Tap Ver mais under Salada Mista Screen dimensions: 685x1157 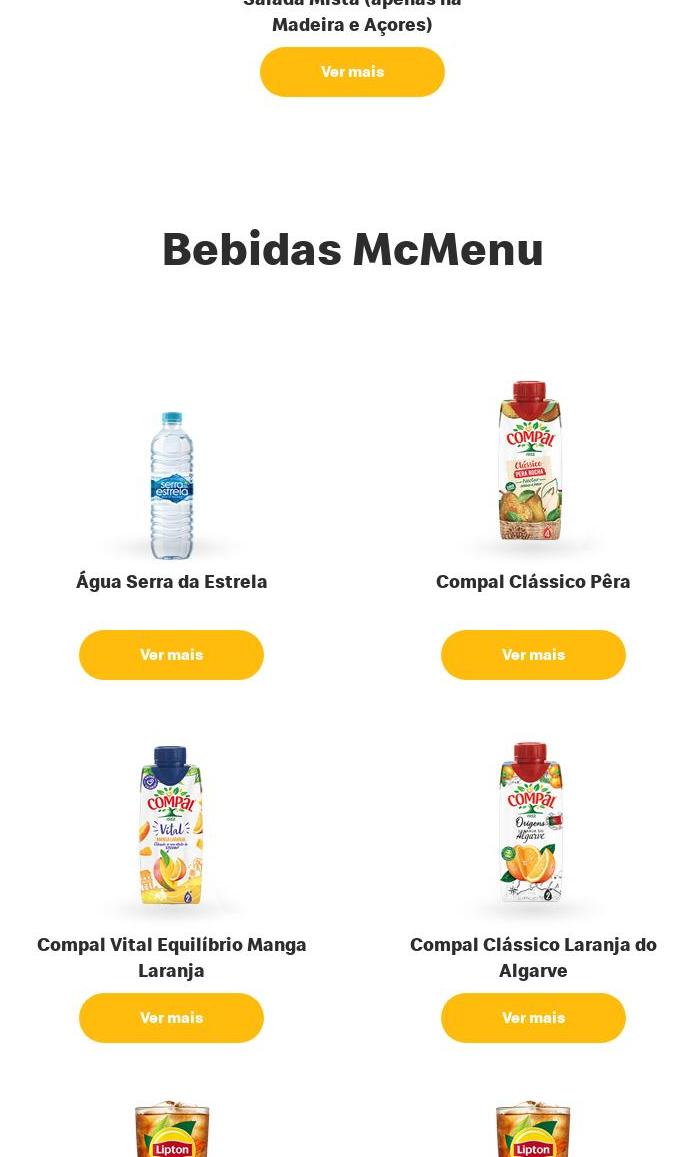(352, 72)
